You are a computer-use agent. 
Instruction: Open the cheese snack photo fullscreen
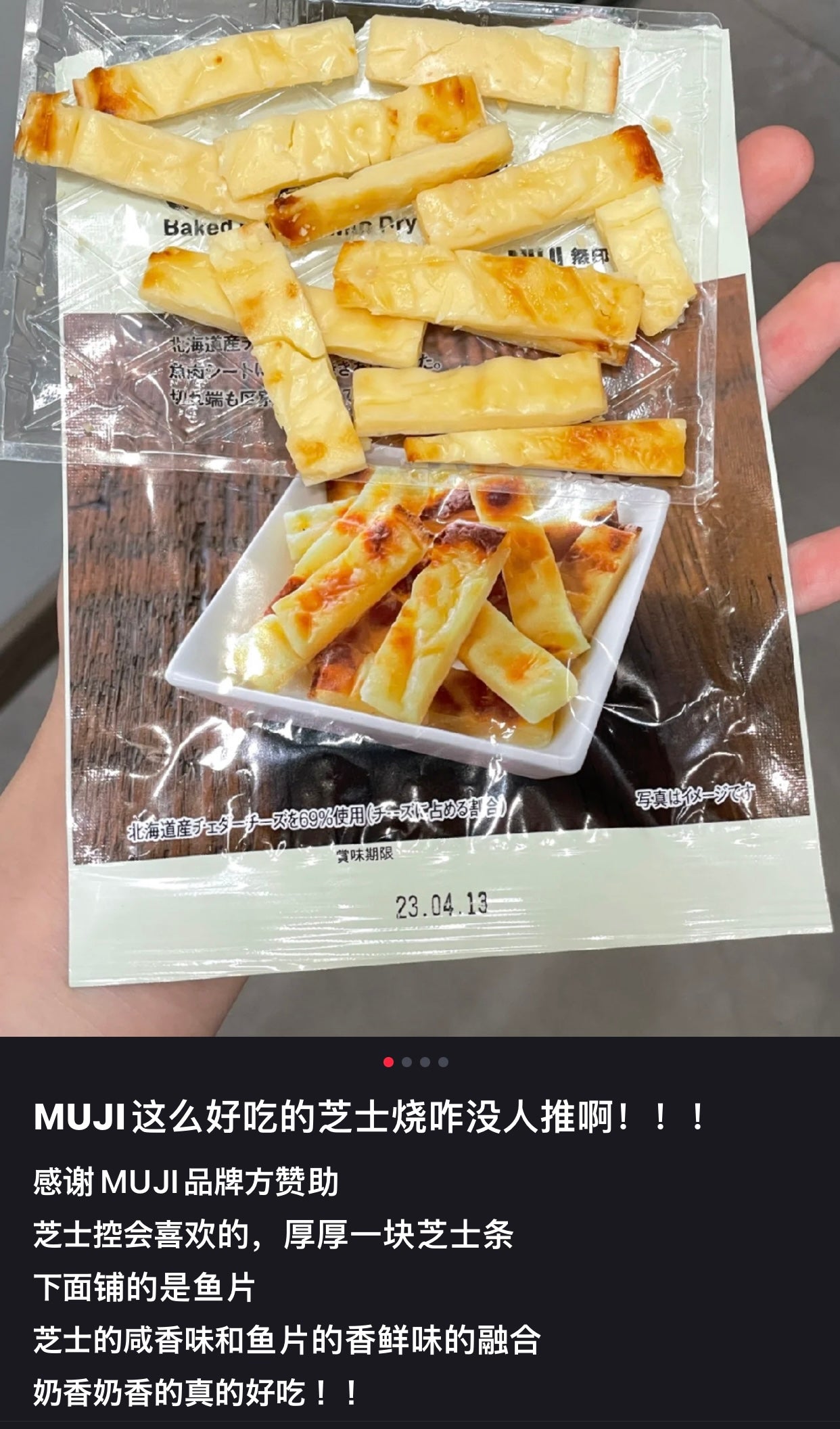coord(419,514)
